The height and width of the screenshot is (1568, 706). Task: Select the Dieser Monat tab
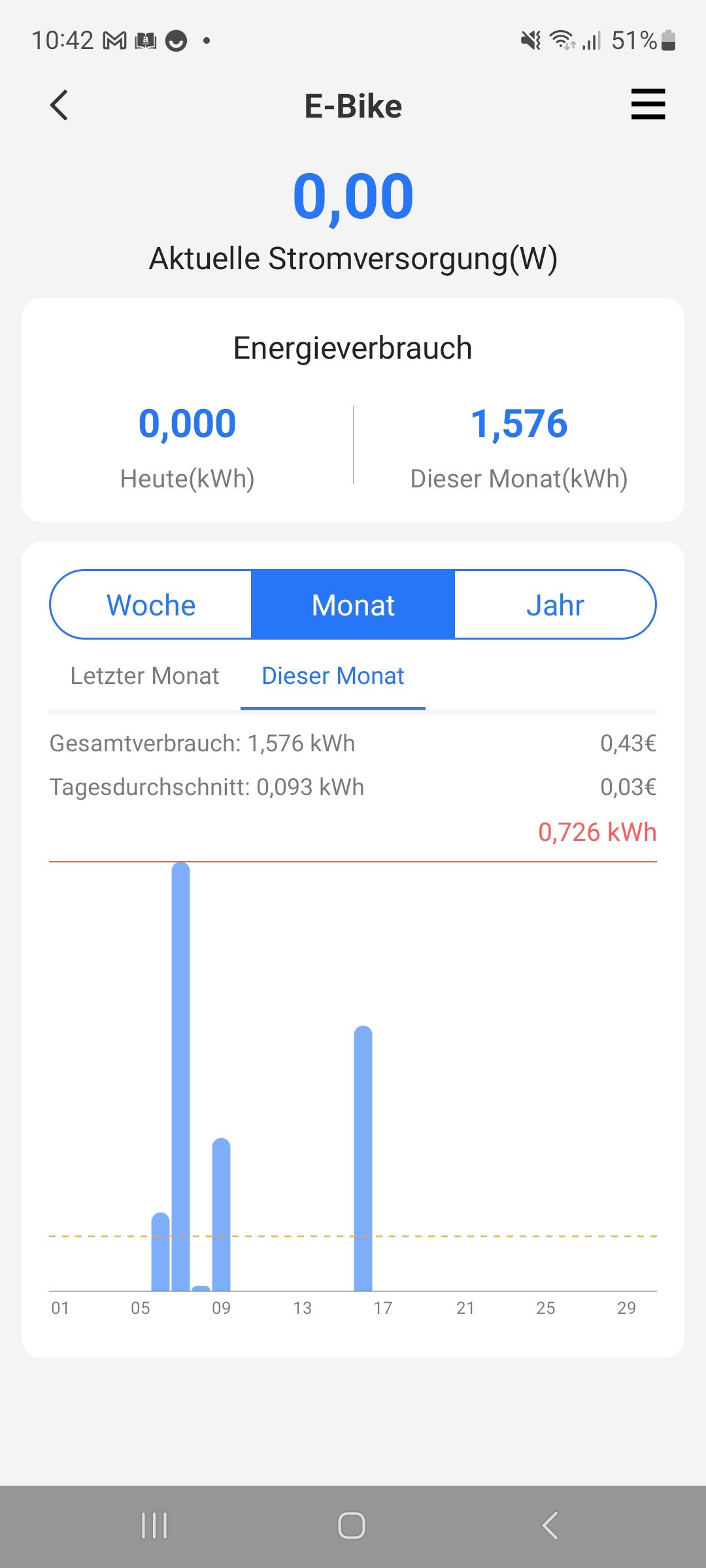click(x=333, y=676)
